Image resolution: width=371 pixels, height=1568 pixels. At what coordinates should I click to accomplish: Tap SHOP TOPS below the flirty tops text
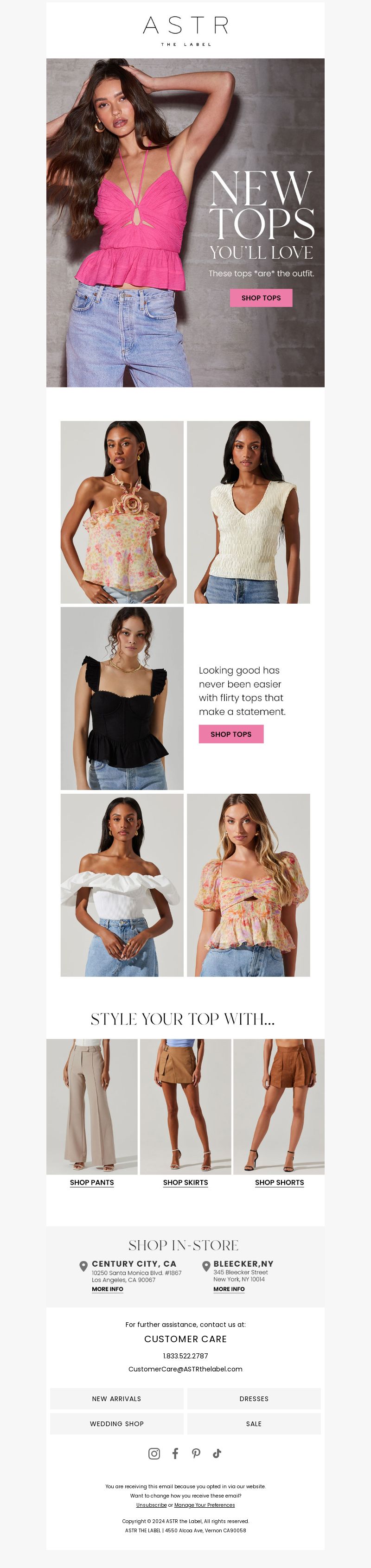click(x=231, y=734)
